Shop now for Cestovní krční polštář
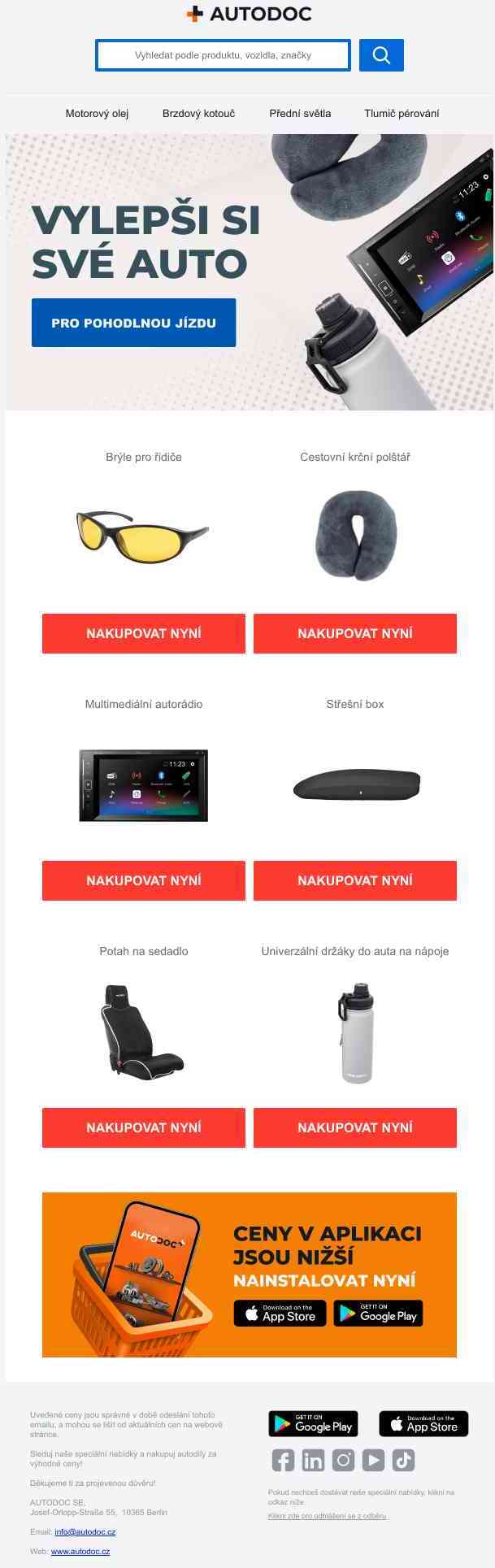This screenshot has height=1568, width=495. pos(355,633)
